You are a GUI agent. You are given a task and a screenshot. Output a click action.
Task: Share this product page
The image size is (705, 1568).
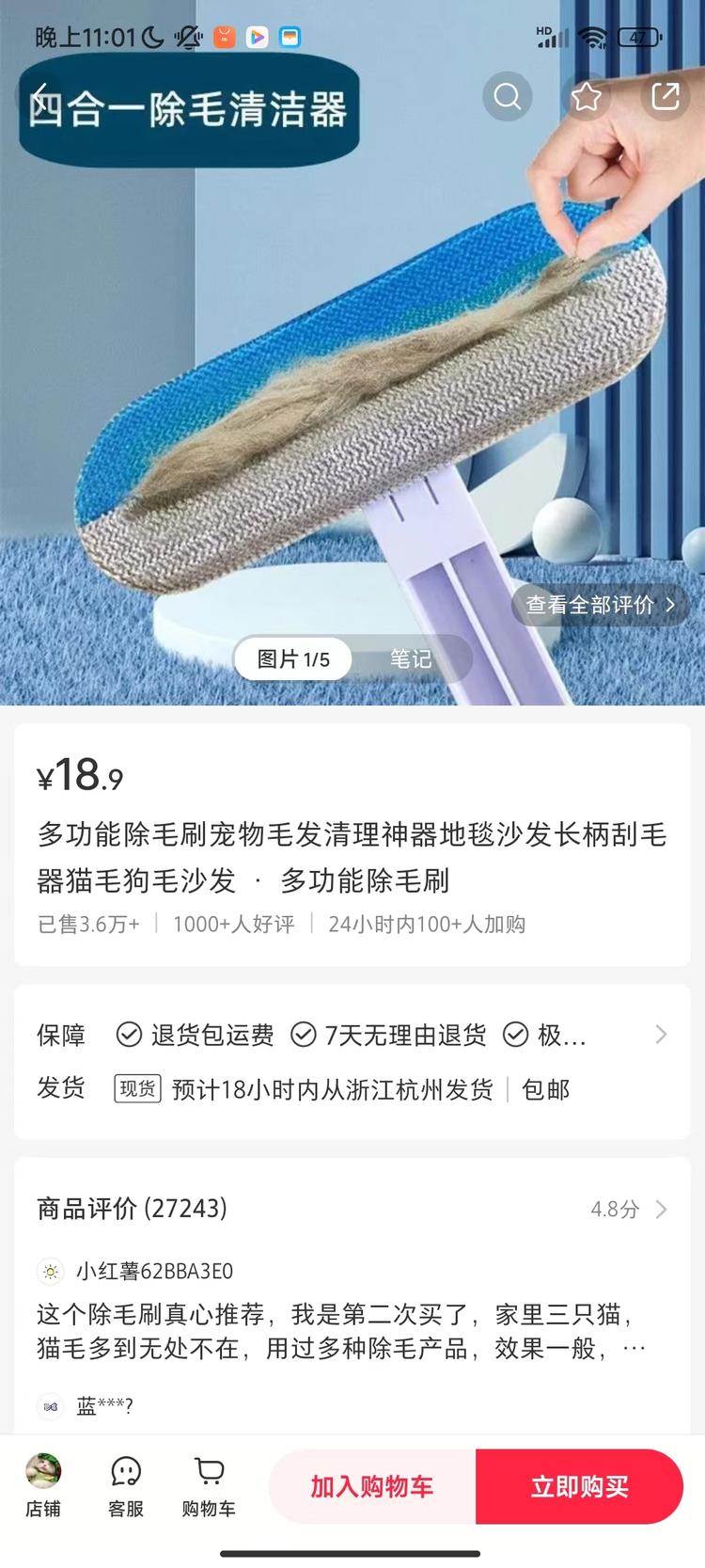coord(666,96)
